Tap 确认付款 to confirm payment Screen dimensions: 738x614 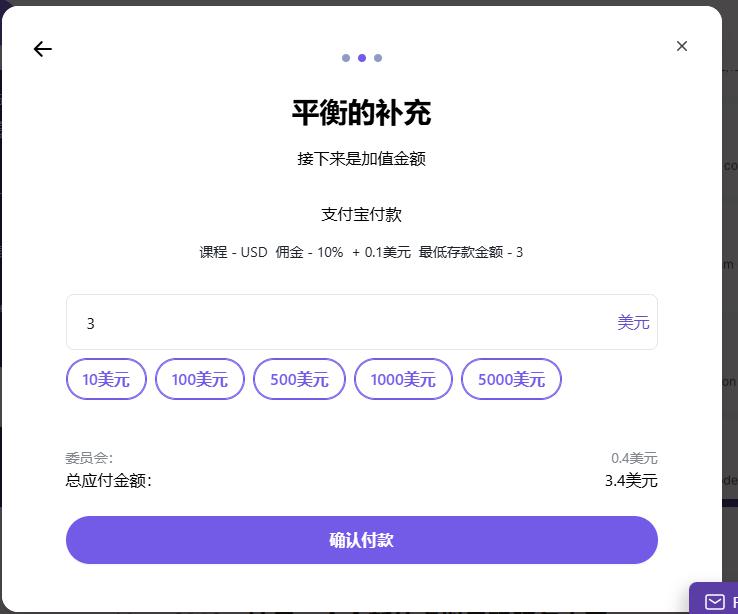[361, 540]
